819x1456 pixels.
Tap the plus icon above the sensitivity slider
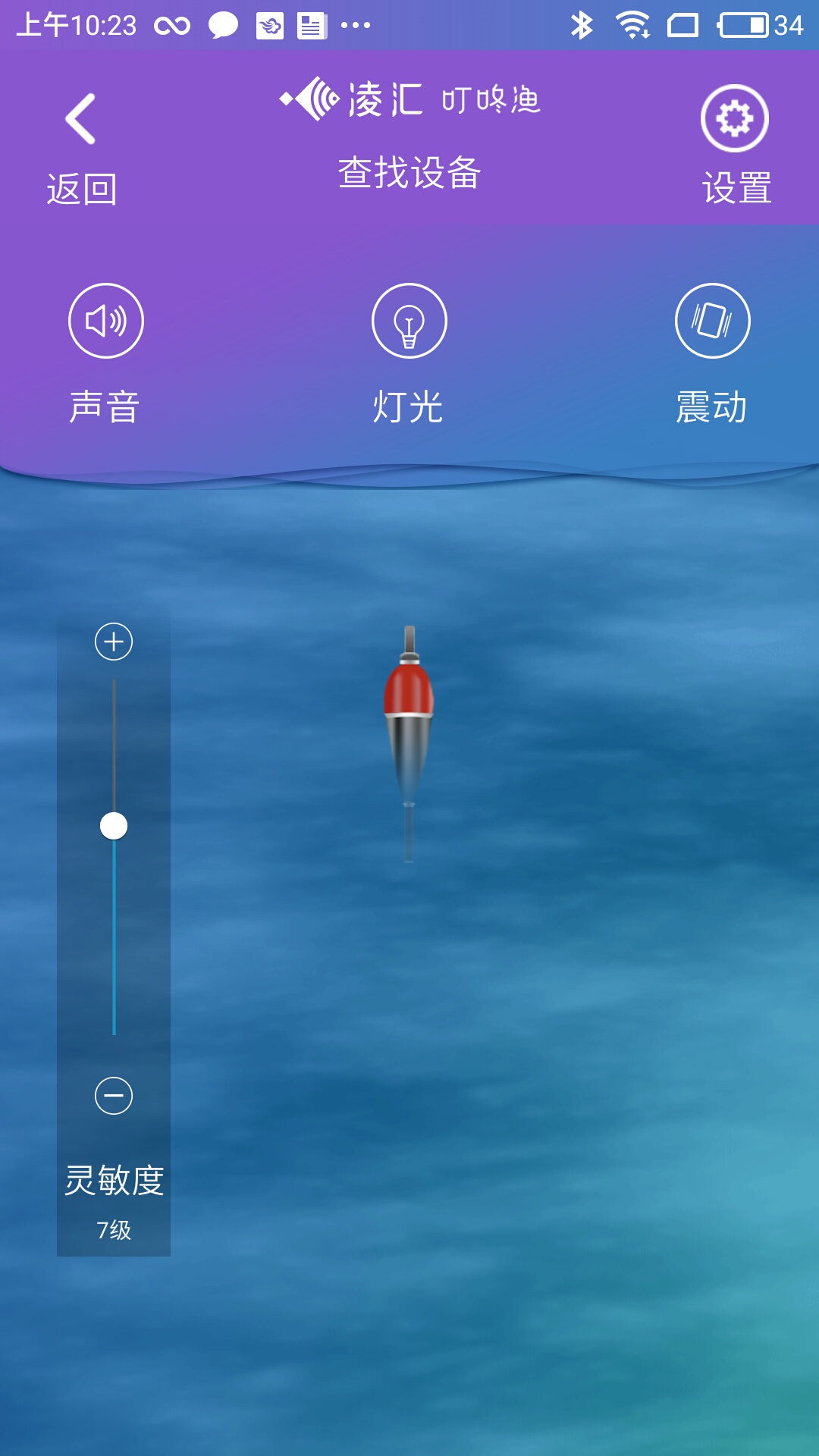click(114, 641)
